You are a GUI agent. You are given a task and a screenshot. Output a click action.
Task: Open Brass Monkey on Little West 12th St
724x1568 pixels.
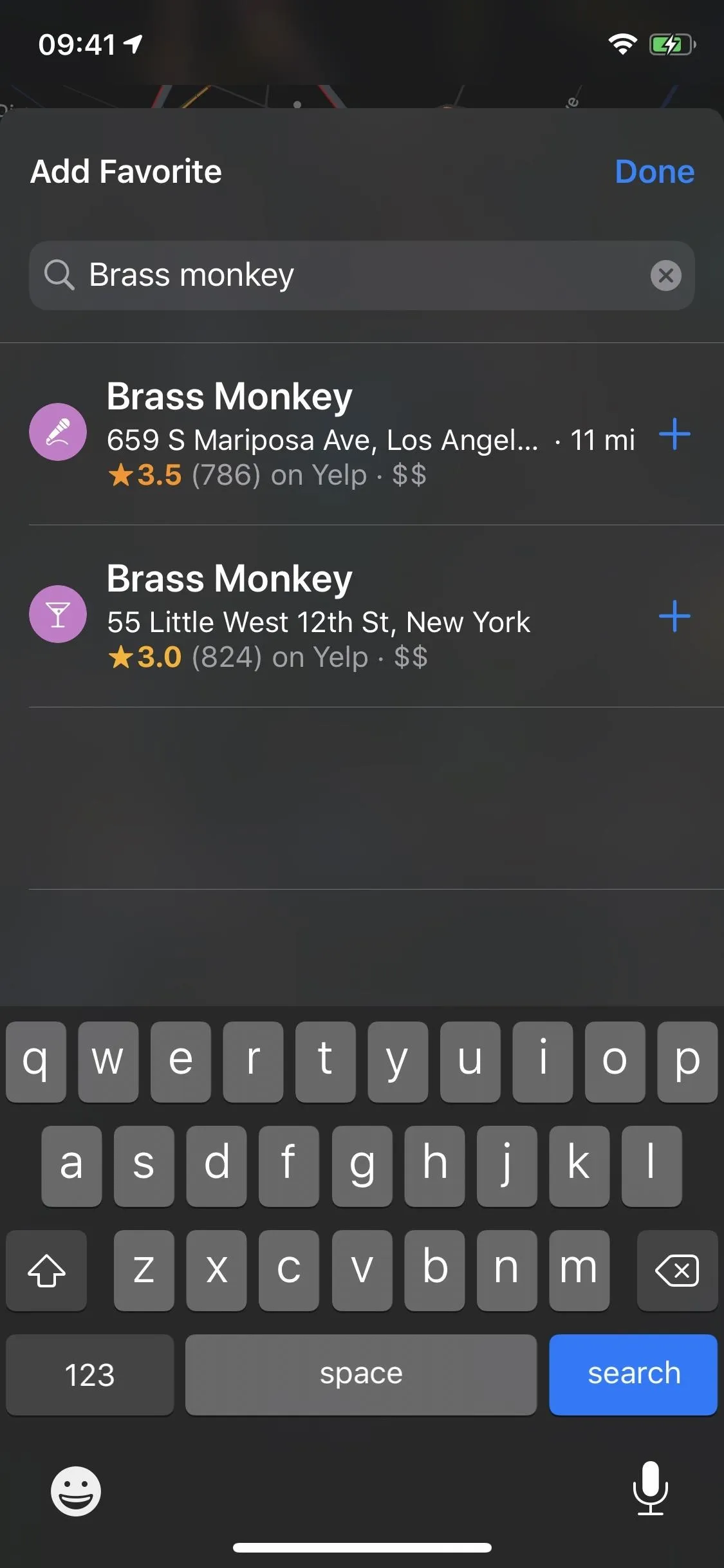coord(341,616)
